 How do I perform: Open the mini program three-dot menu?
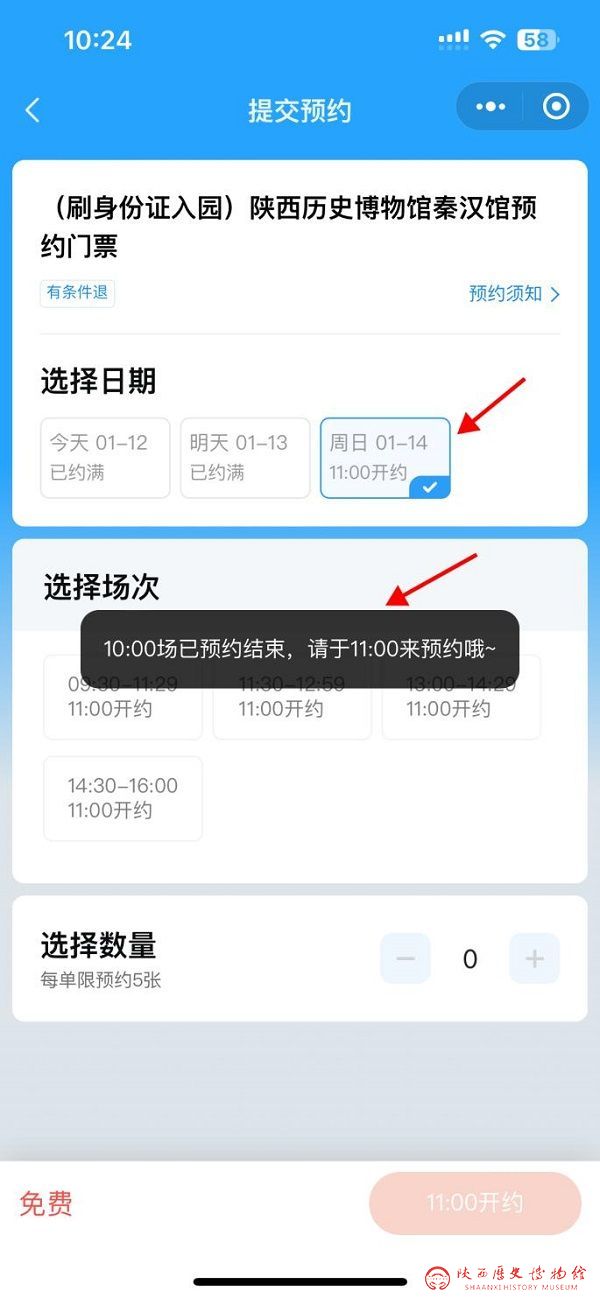click(x=490, y=107)
